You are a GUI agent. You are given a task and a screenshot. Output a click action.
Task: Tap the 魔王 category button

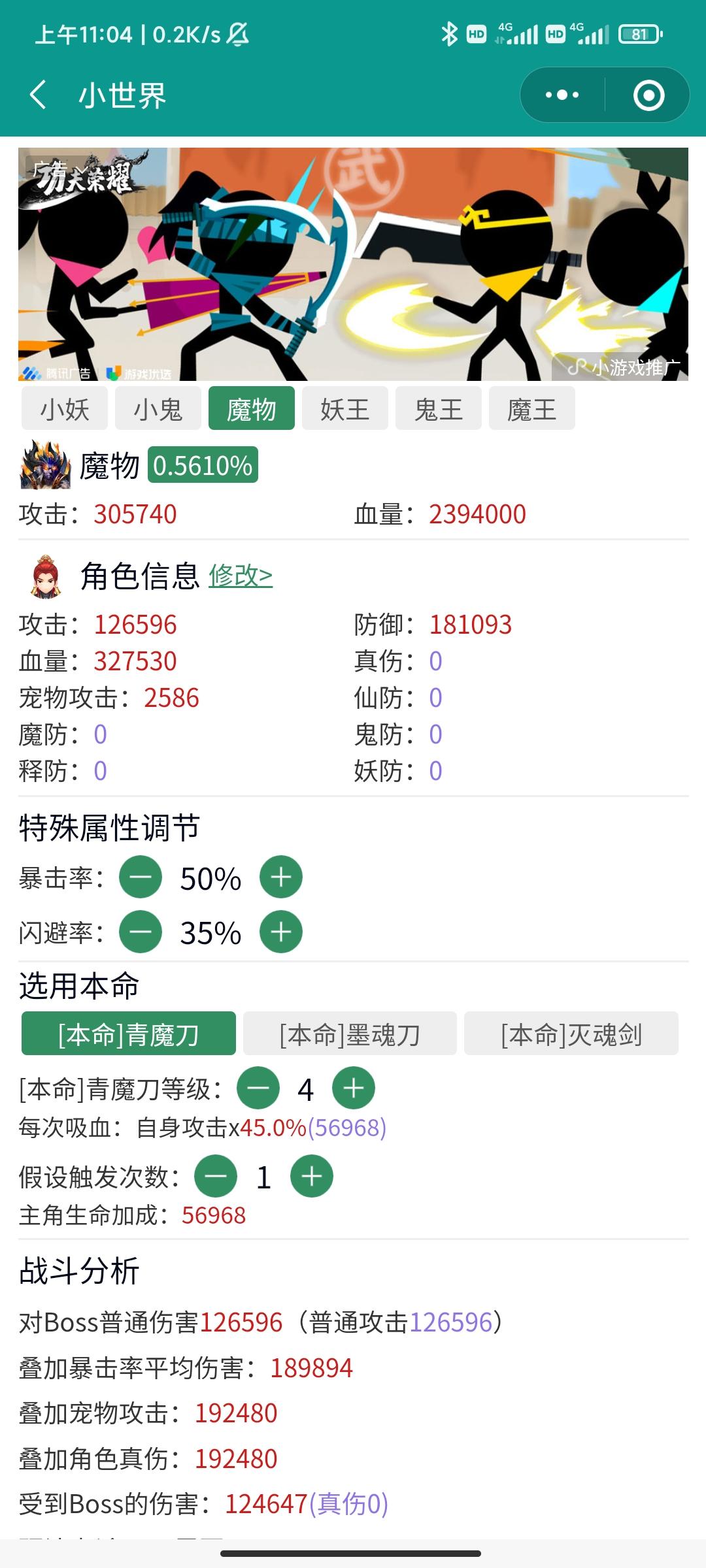pos(532,408)
